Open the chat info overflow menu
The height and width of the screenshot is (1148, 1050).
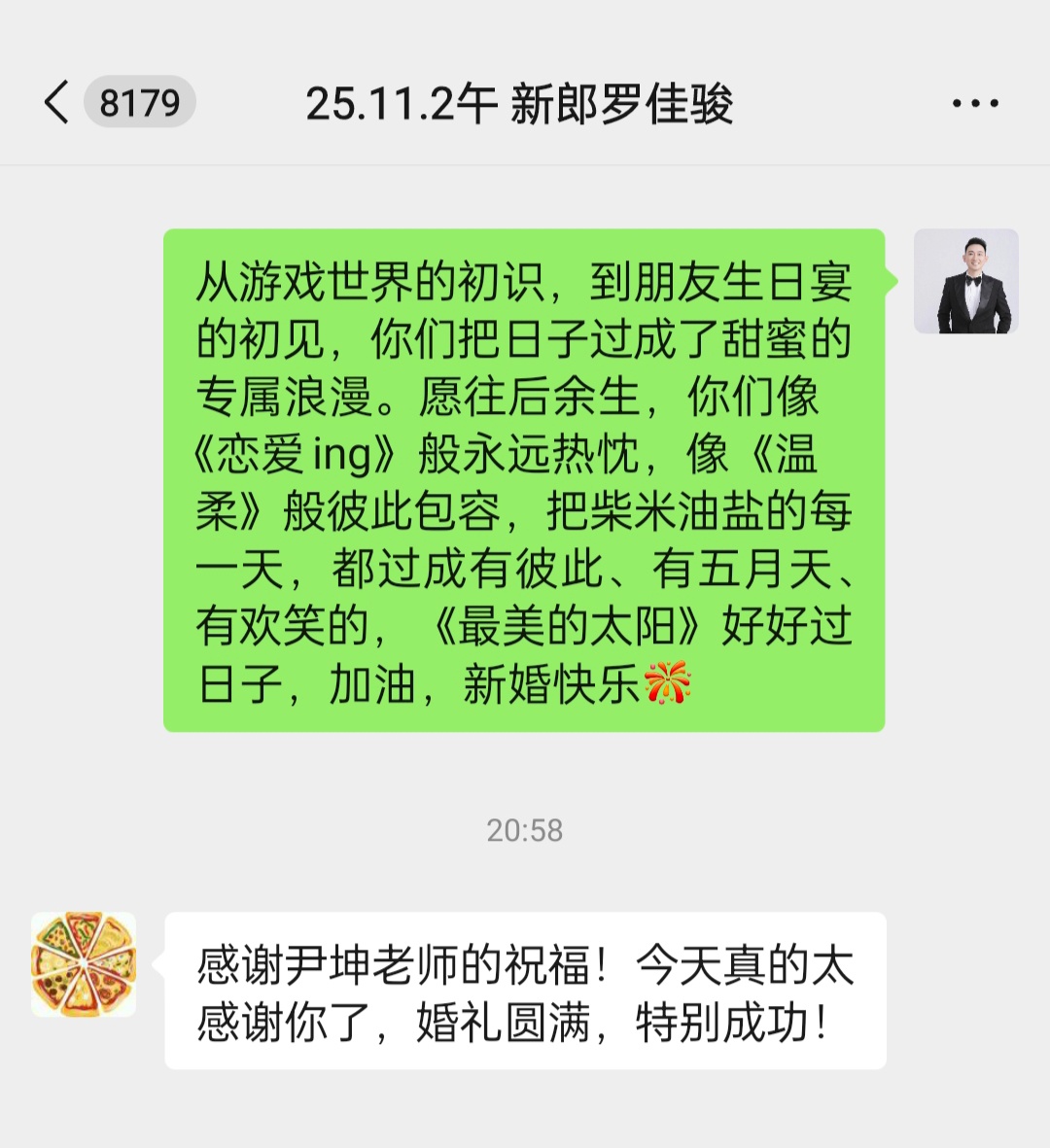[974, 103]
